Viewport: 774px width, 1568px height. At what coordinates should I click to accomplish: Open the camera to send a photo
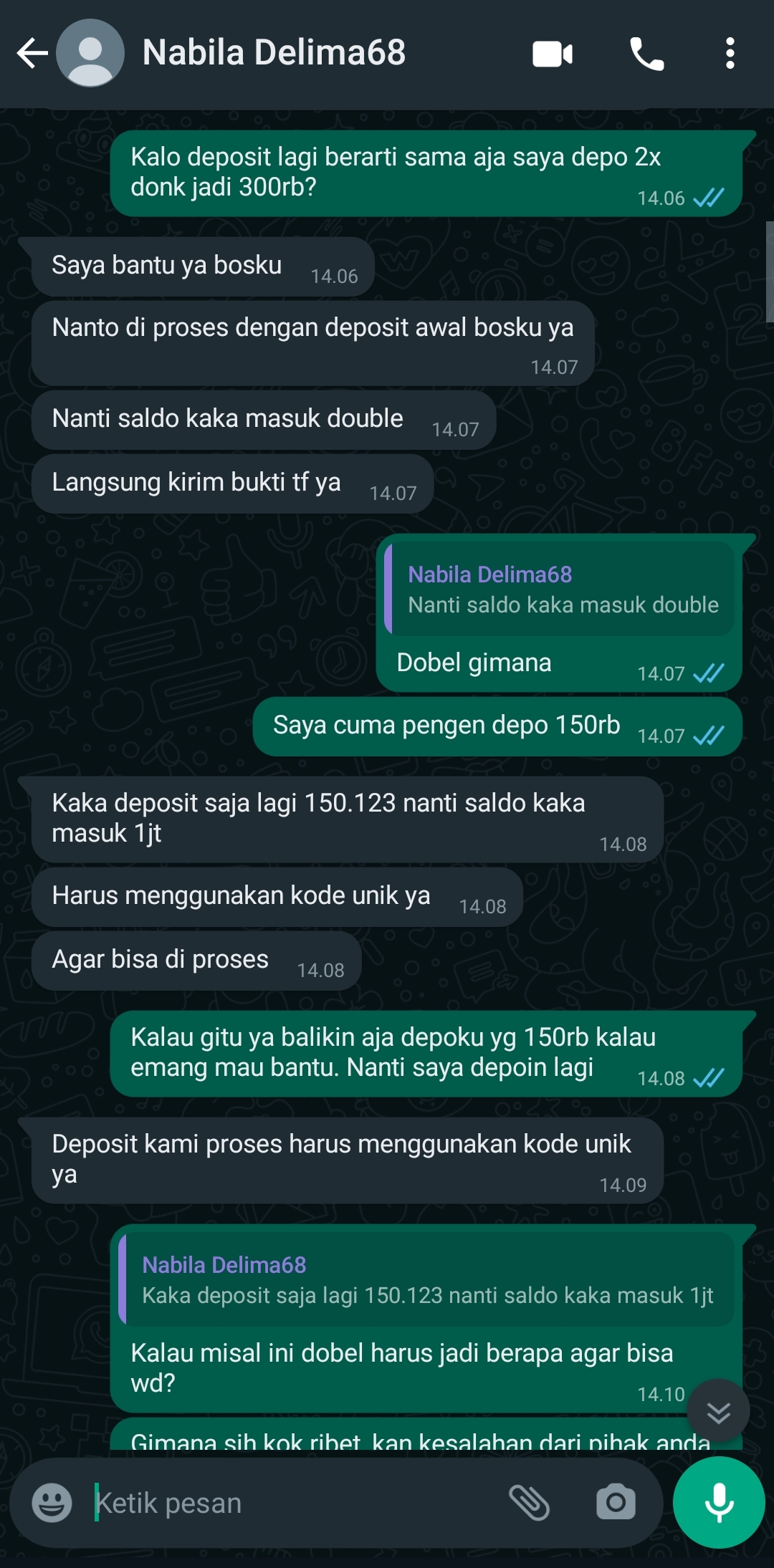(616, 1502)
